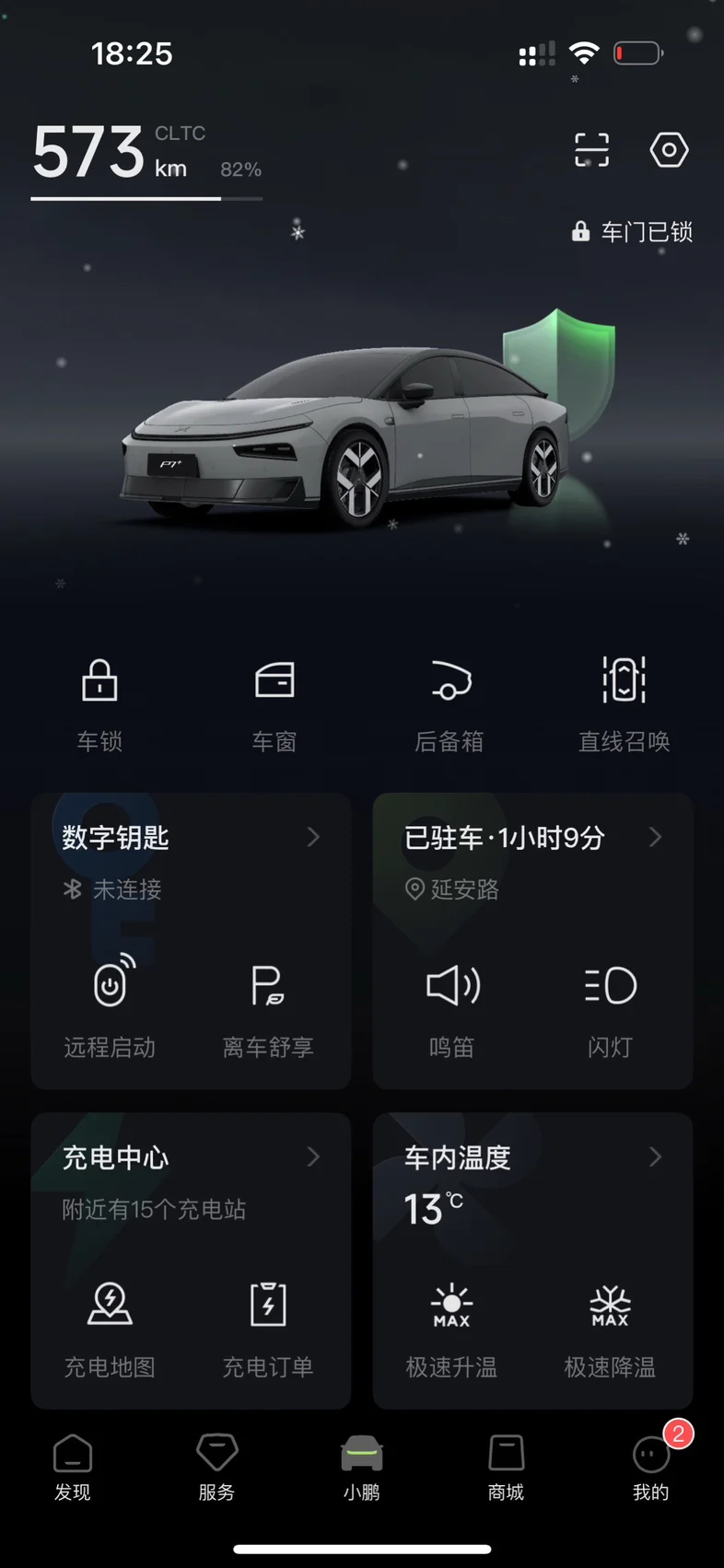Open the hexagon settings icon

pyautogui.click(x=669, y=150)
